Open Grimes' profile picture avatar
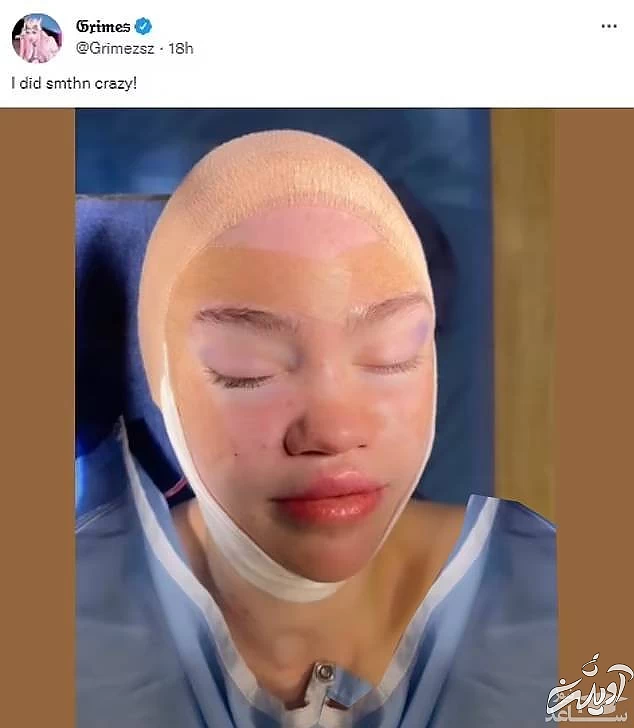Screen dimensions: 634x728 click(36, 39)
